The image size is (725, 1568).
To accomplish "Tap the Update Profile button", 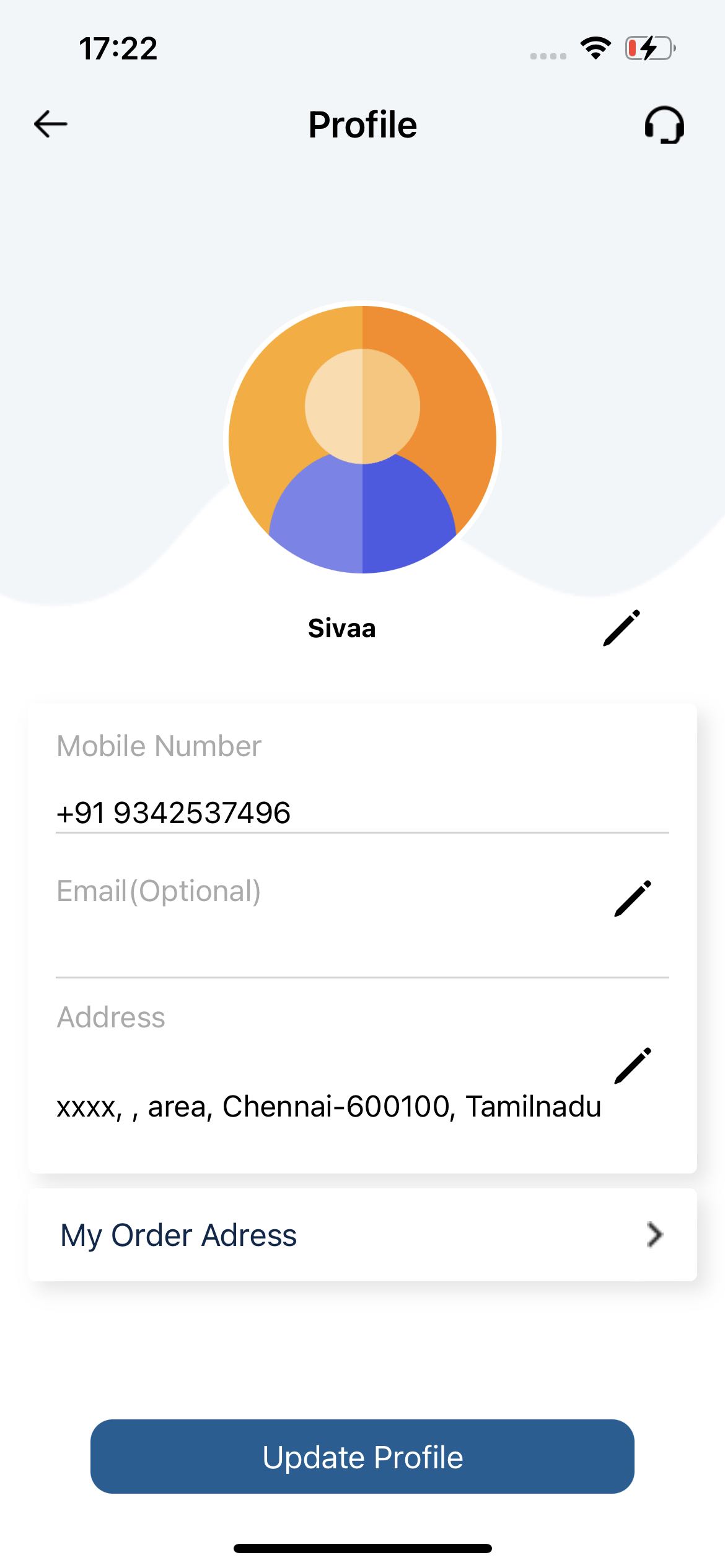I will click(362, 1457).
